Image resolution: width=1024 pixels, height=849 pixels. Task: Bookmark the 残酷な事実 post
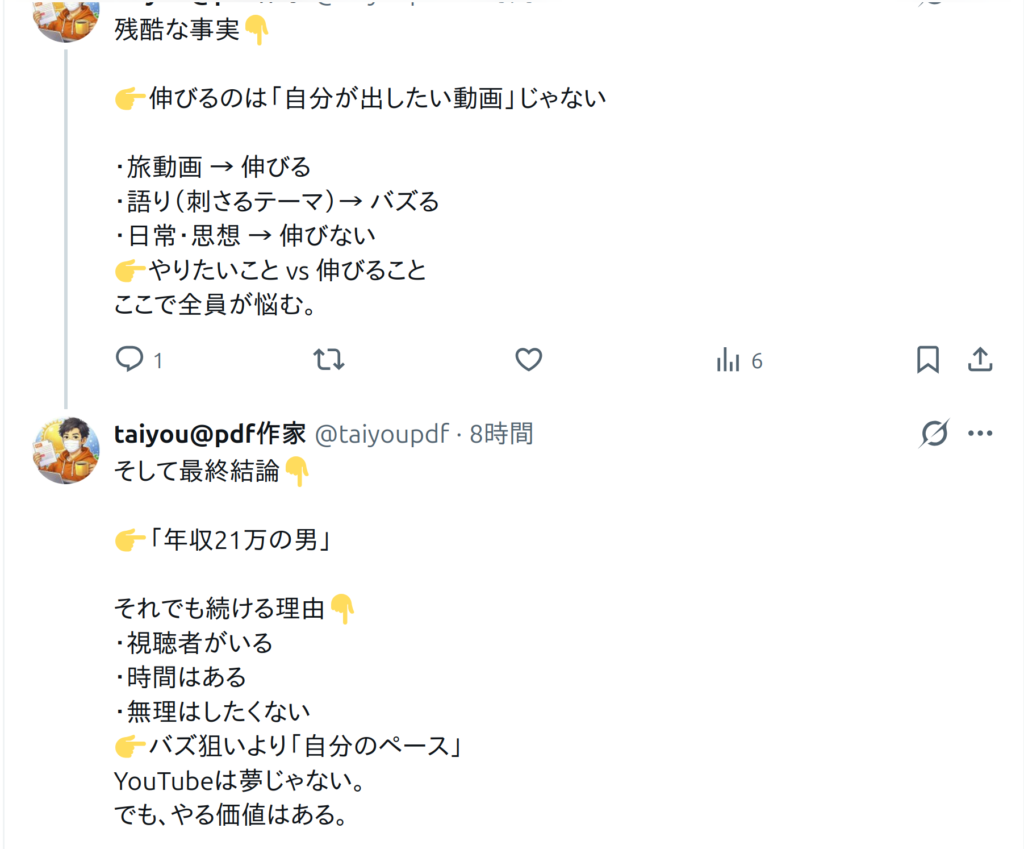click(928, 360)
